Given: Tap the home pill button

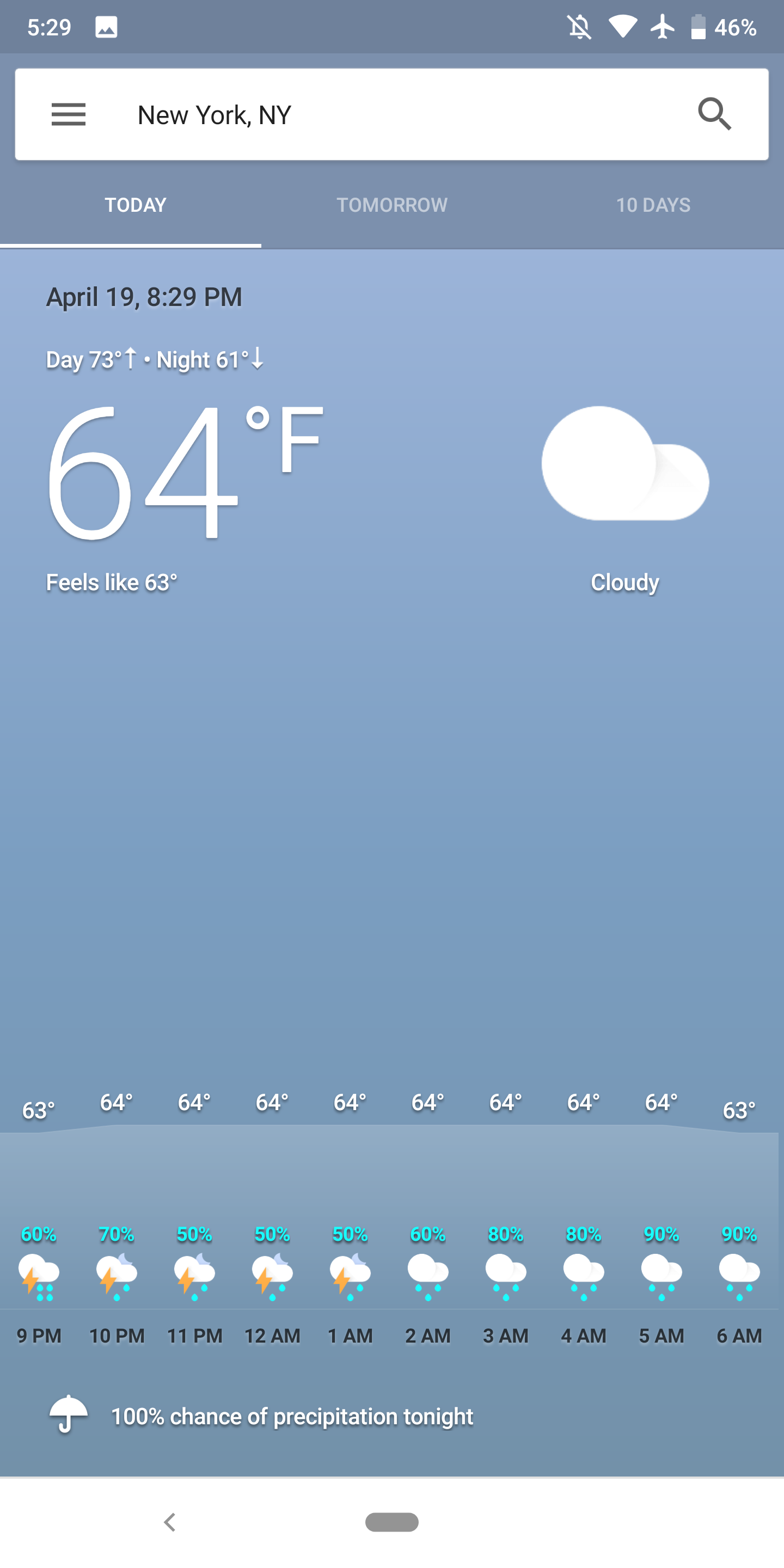Looking at the screenshot, I should point(392,1522).
